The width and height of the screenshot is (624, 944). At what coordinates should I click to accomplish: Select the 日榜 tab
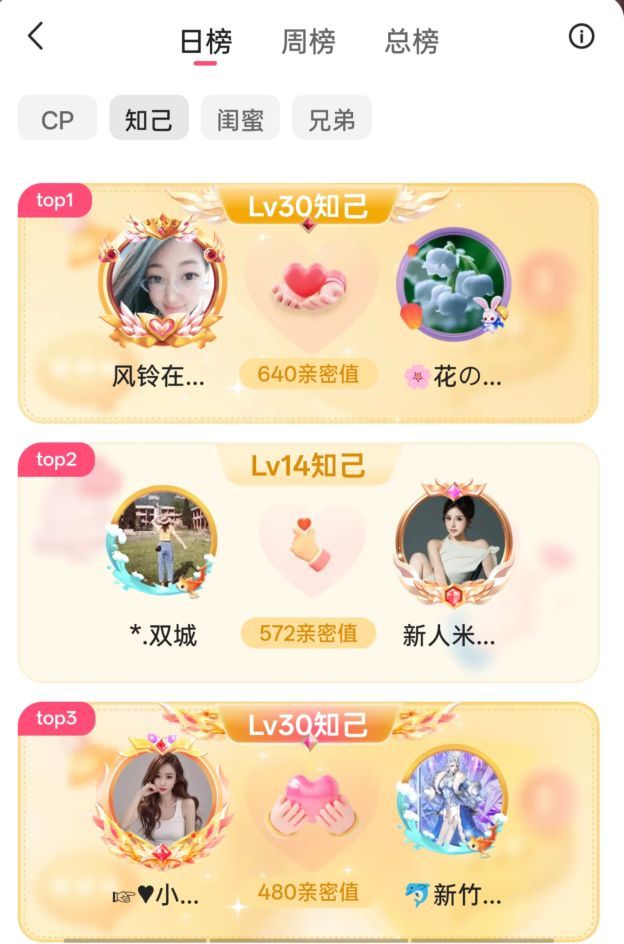coord(205,42)
